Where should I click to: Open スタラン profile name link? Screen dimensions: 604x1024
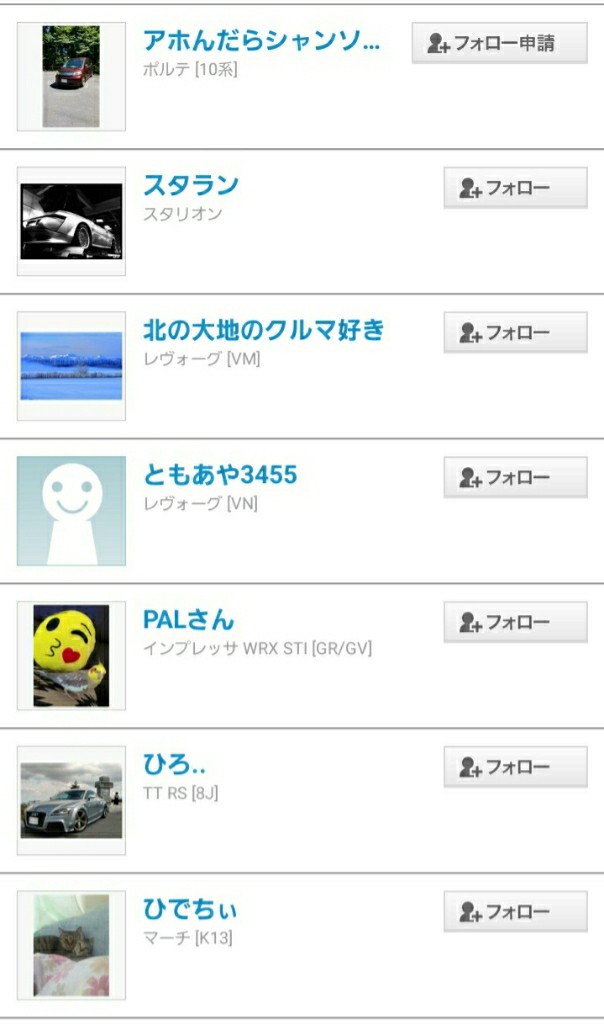pyautogui.click(x=191, y=185)
